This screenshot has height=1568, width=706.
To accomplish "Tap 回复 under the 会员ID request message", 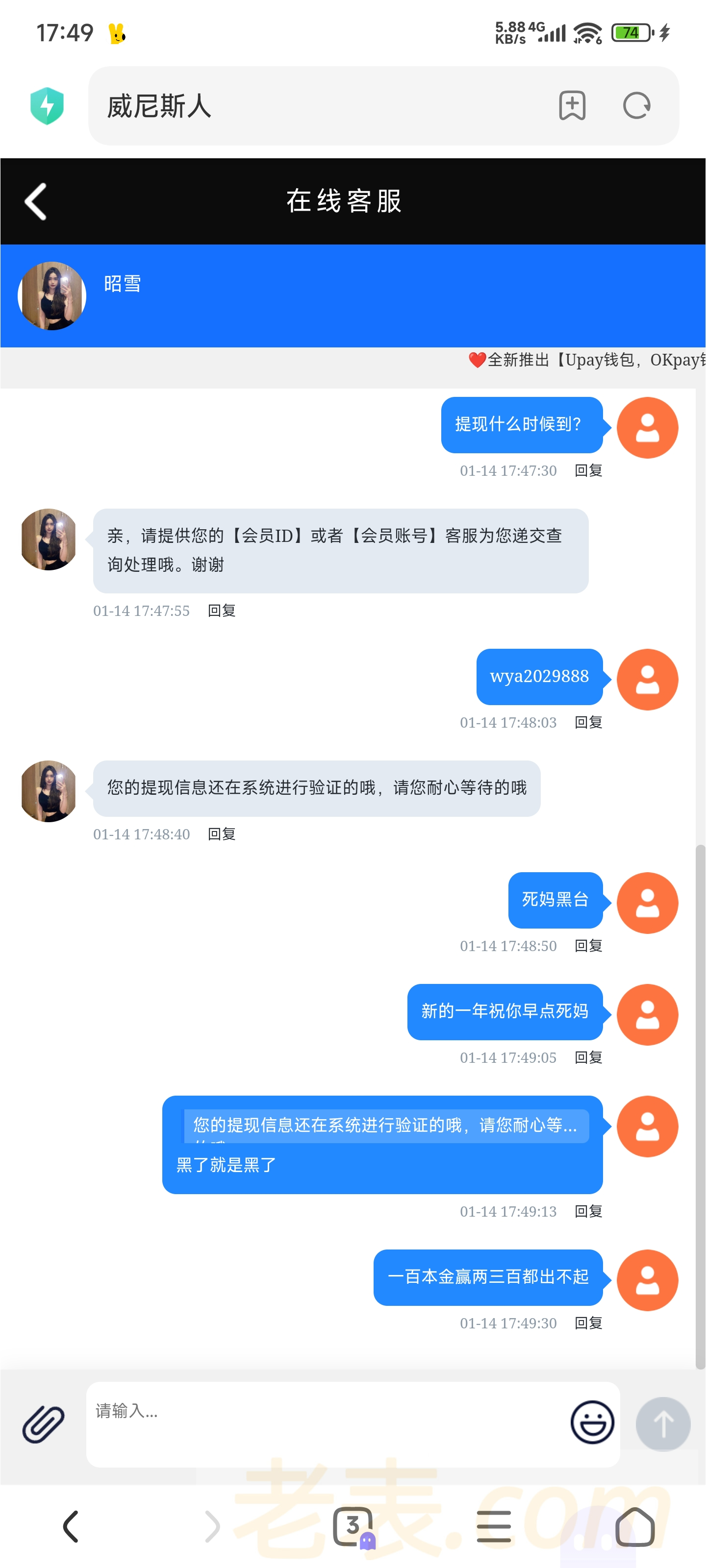I will coord(221,611).
